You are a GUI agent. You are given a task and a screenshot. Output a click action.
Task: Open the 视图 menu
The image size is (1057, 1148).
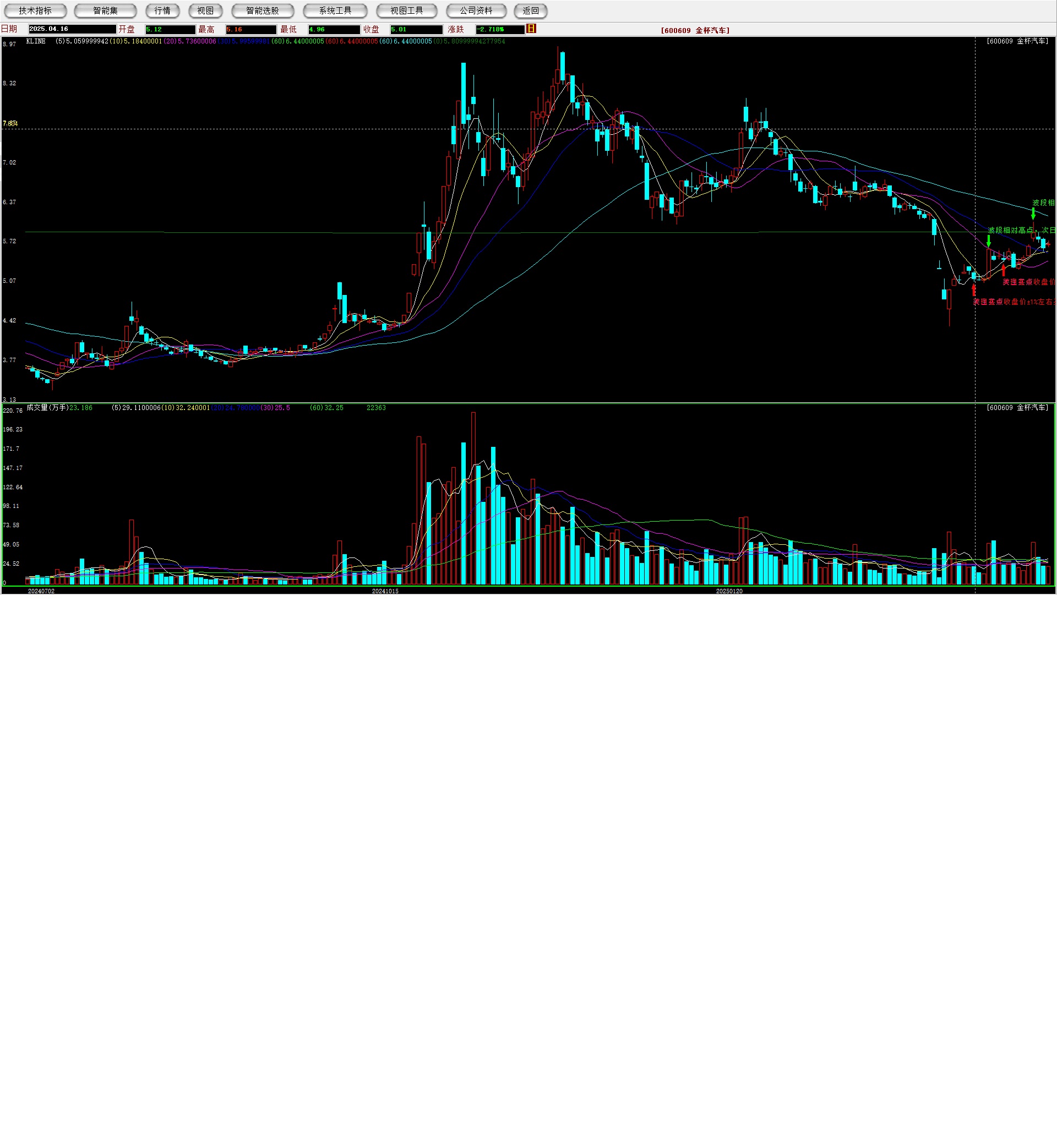(205, 11)
